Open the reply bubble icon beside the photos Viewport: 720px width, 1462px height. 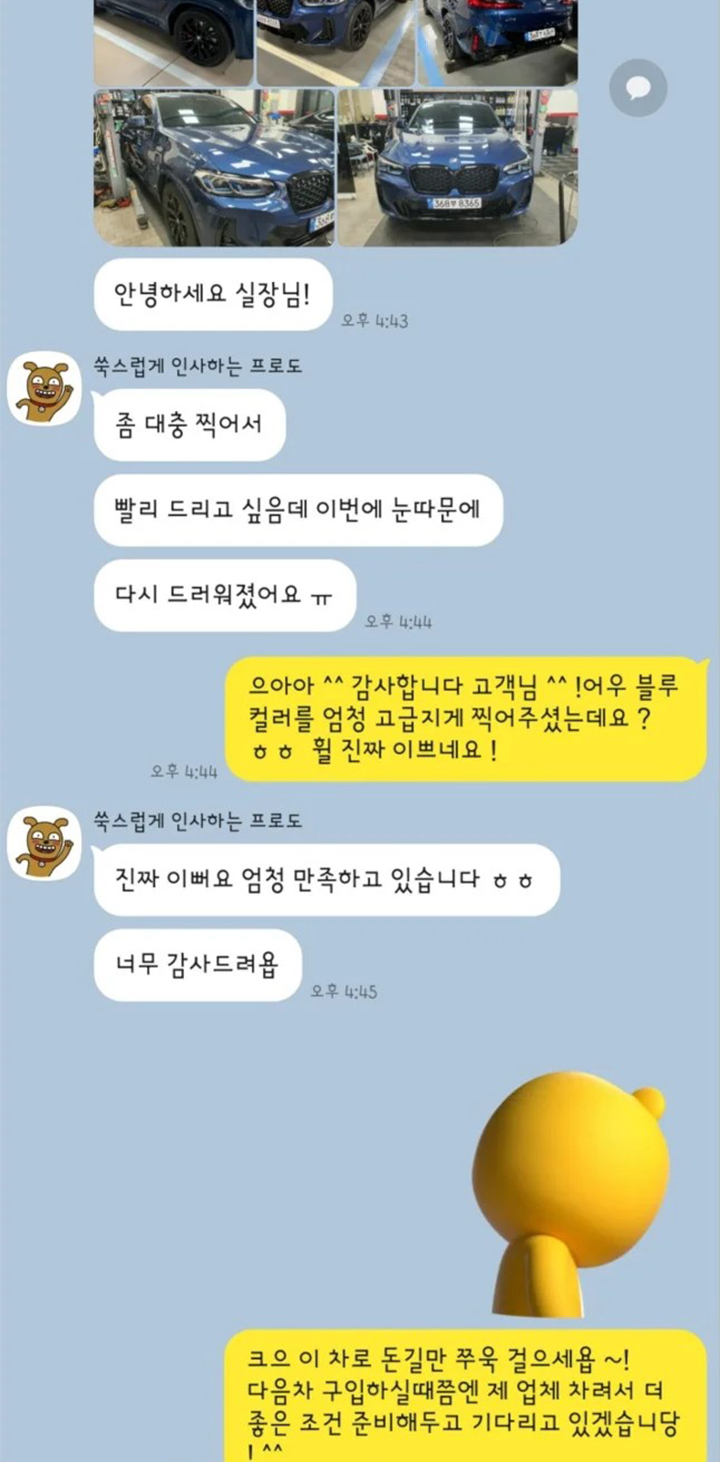pyautogui.click(x=638, y=88)
